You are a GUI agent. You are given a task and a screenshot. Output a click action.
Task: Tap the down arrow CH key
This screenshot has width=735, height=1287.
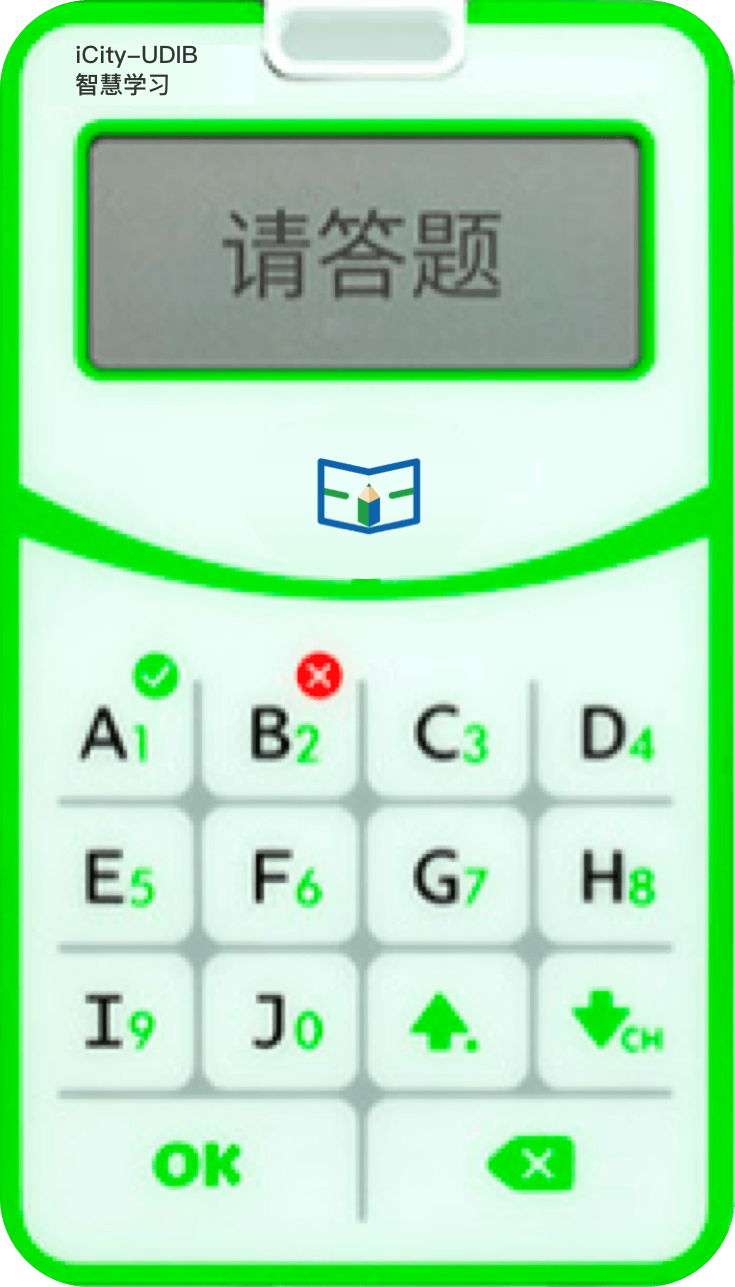614,1024
